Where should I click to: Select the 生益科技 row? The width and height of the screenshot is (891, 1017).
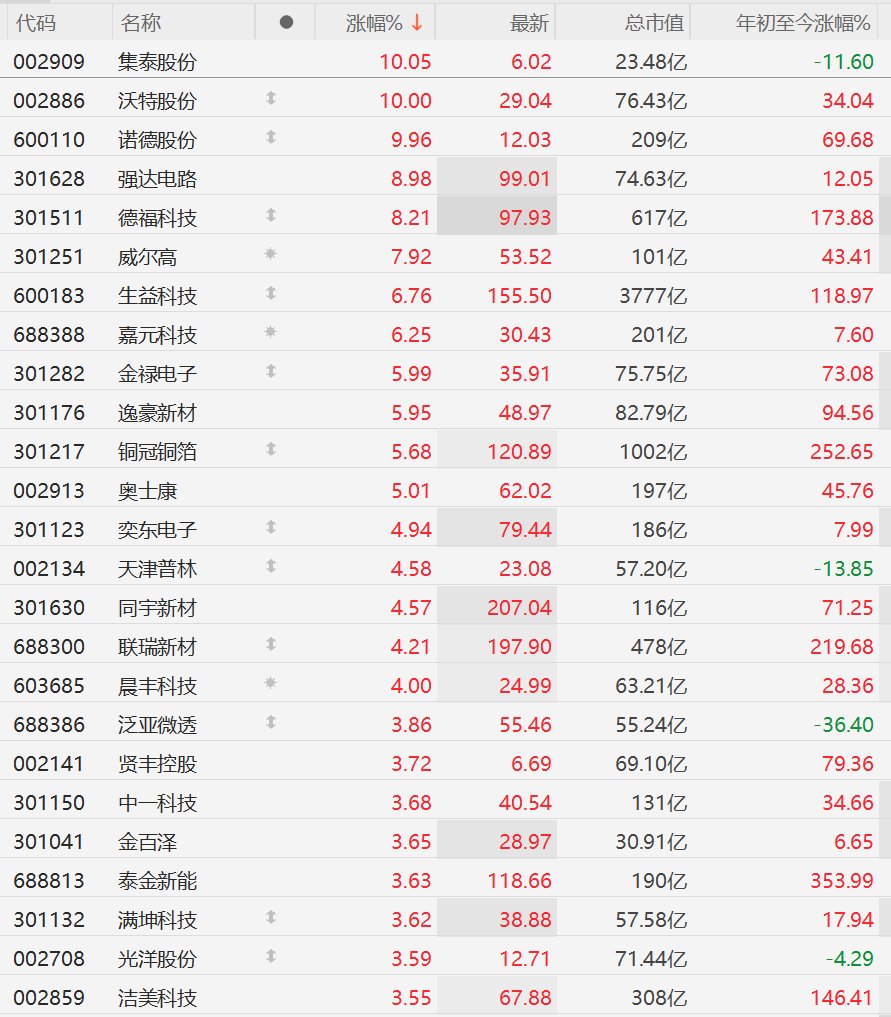pos(446,295)
